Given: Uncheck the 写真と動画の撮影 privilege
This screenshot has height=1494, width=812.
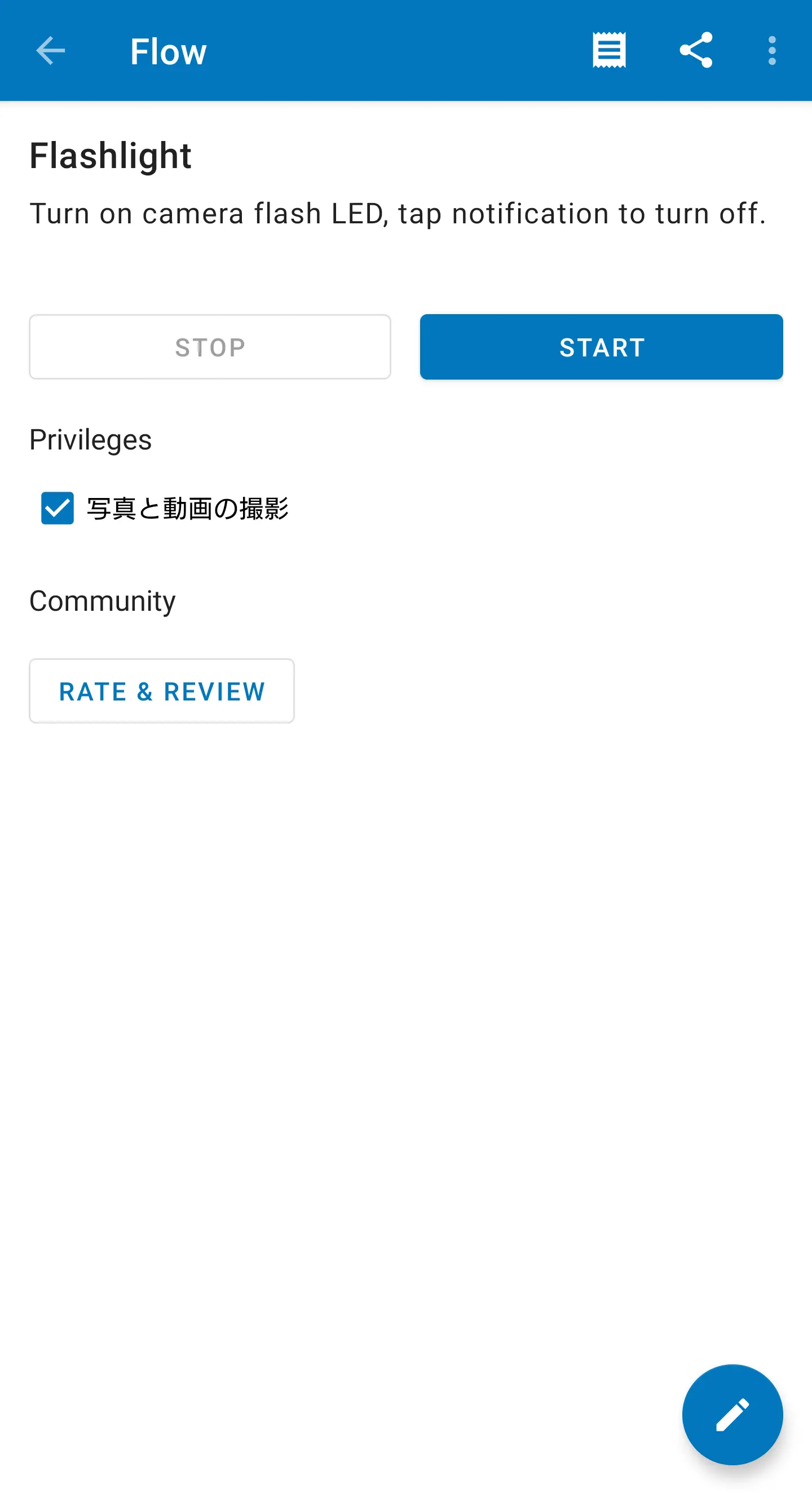Looking at the screenshot, I should (x=58, y=508).
